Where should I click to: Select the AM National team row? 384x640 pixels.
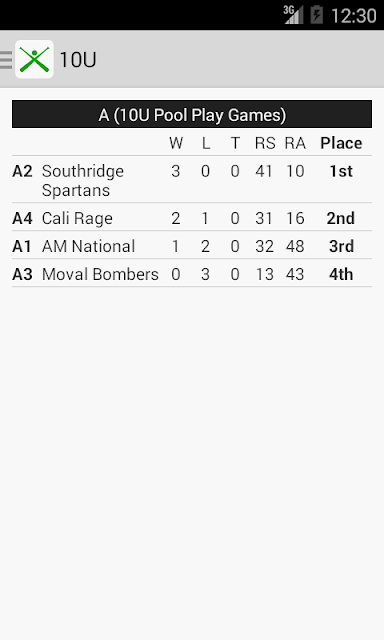(x=192, y=245)
